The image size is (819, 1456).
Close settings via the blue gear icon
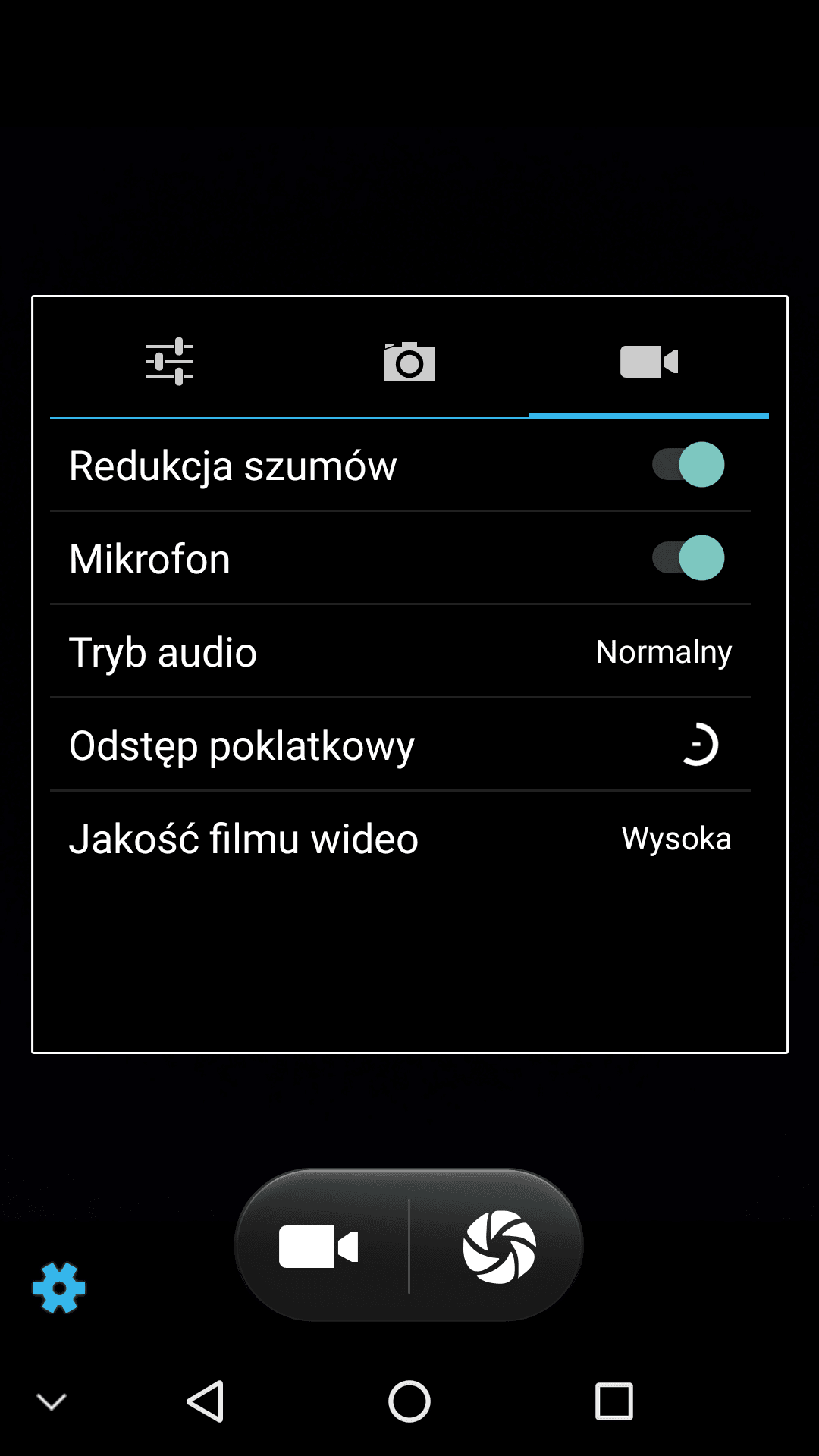[x=59, y=1288]
